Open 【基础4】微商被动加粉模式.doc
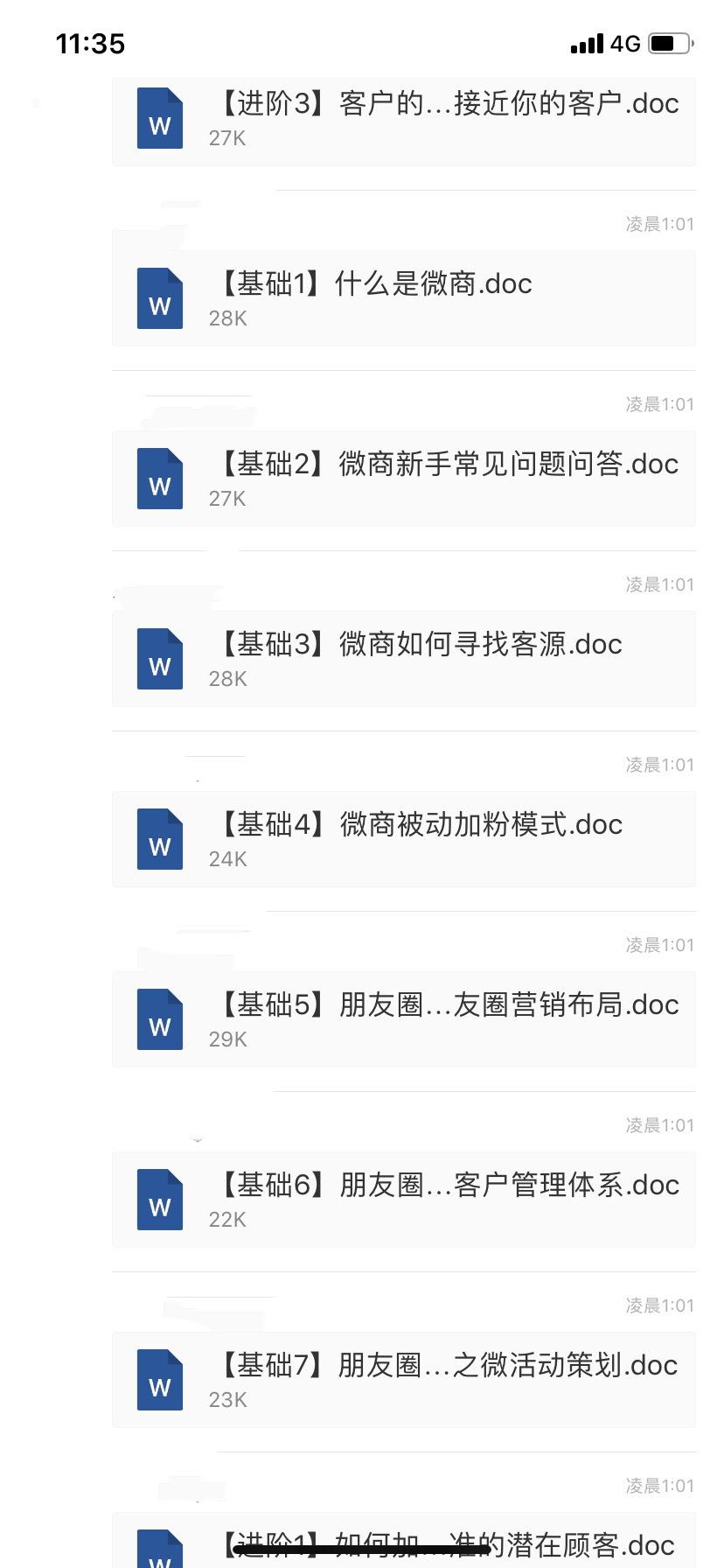 pos(403,839)
